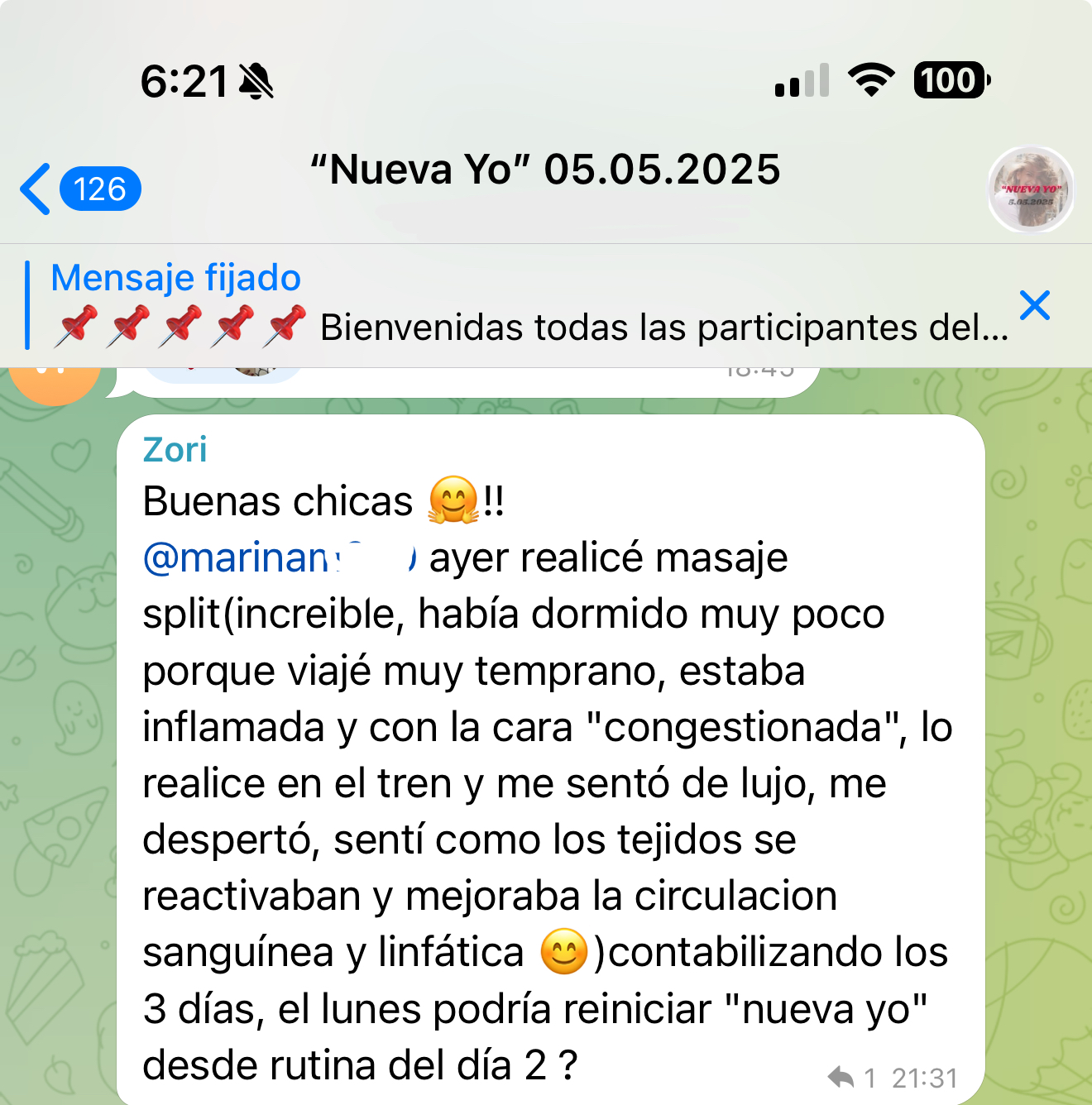The image size is (1092, 1105).
Task: Jump to the pinned Bienvenidas message
Action: point(529,306)
